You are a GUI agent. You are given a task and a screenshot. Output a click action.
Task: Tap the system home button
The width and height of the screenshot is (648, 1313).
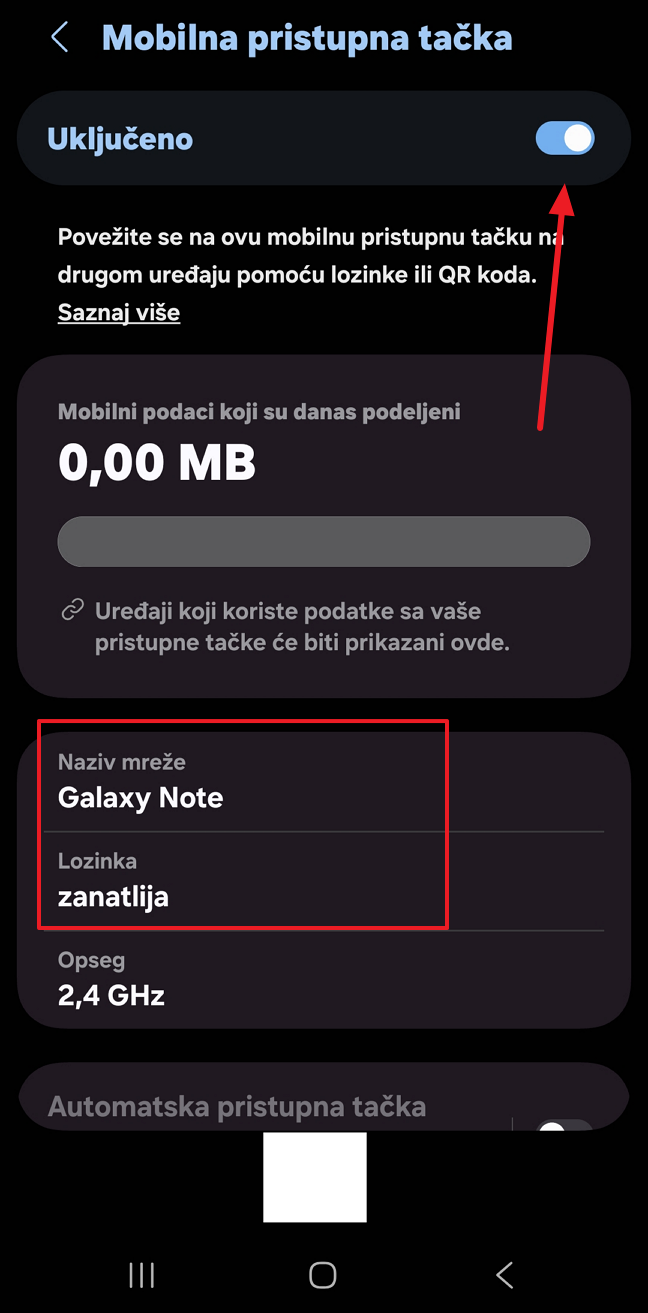pyautogui.click(x=323, y=1274)
